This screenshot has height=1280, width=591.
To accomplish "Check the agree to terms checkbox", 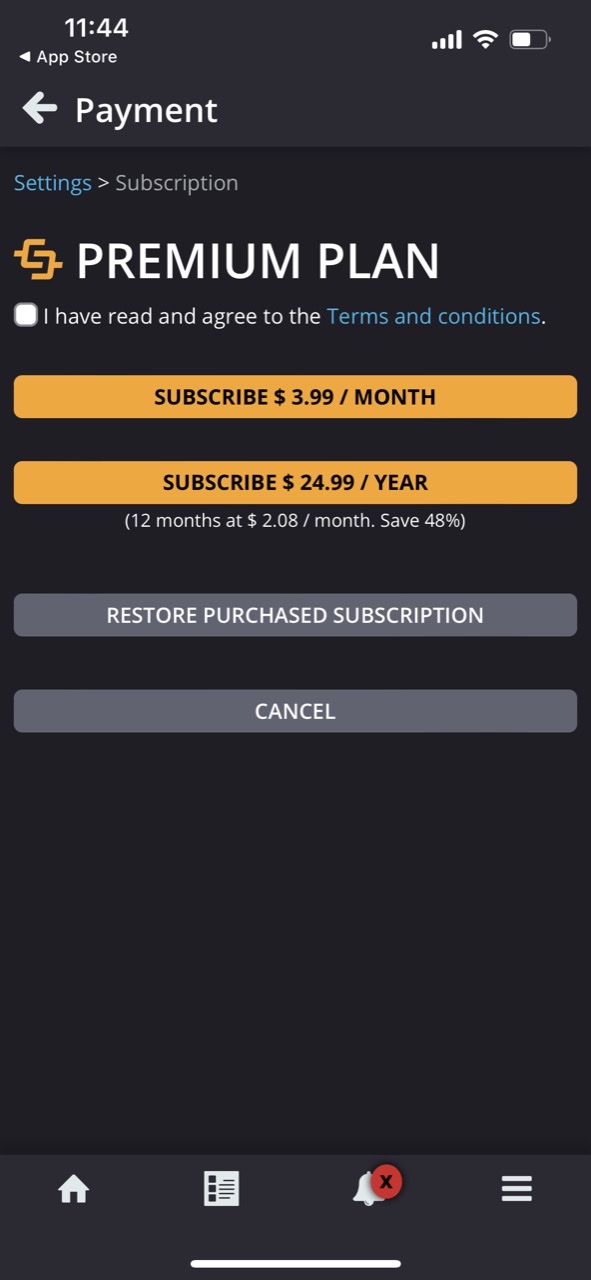I will (26, 316).
